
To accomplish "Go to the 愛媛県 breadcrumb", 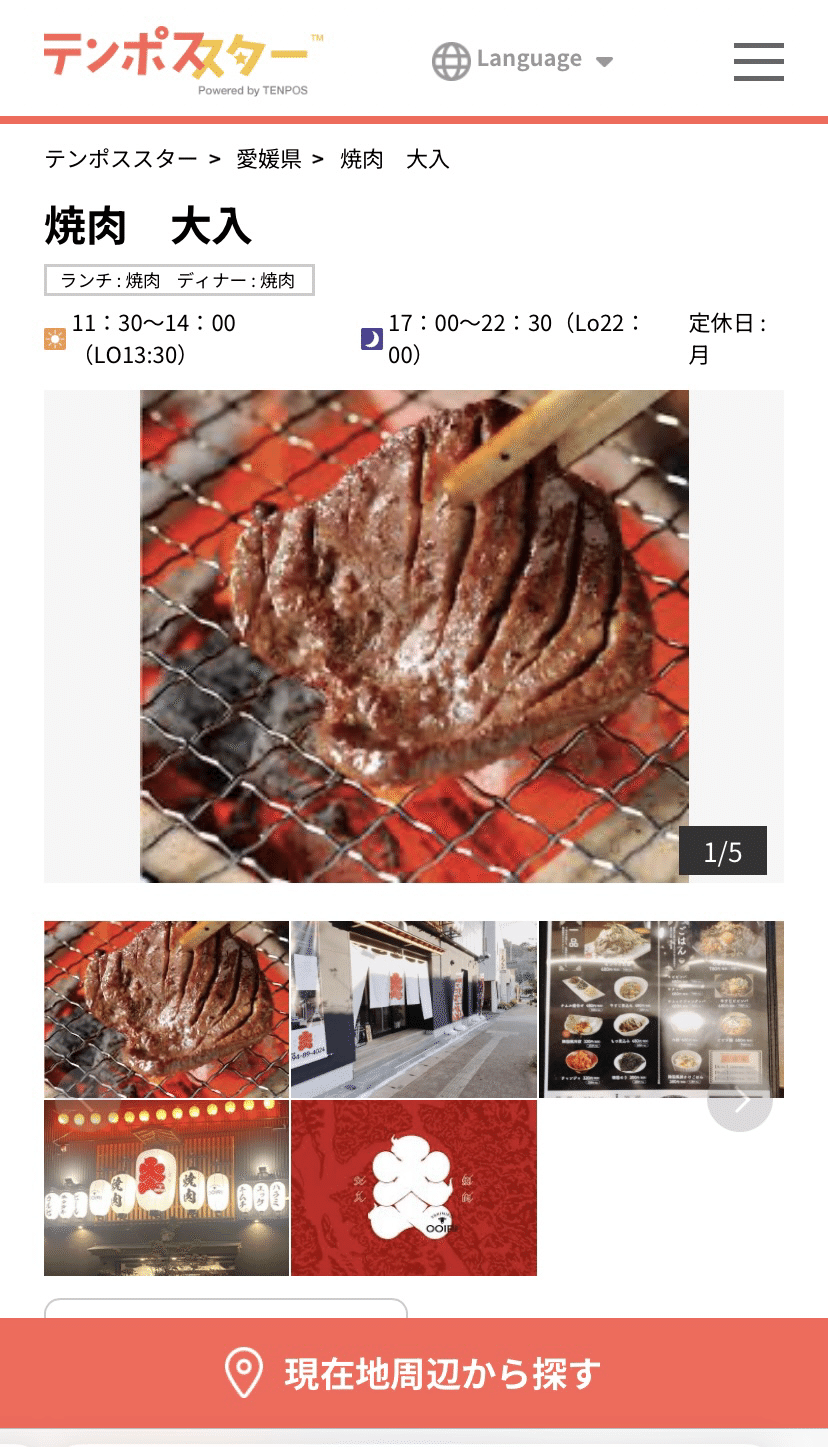I will click(x=269, y=159).
